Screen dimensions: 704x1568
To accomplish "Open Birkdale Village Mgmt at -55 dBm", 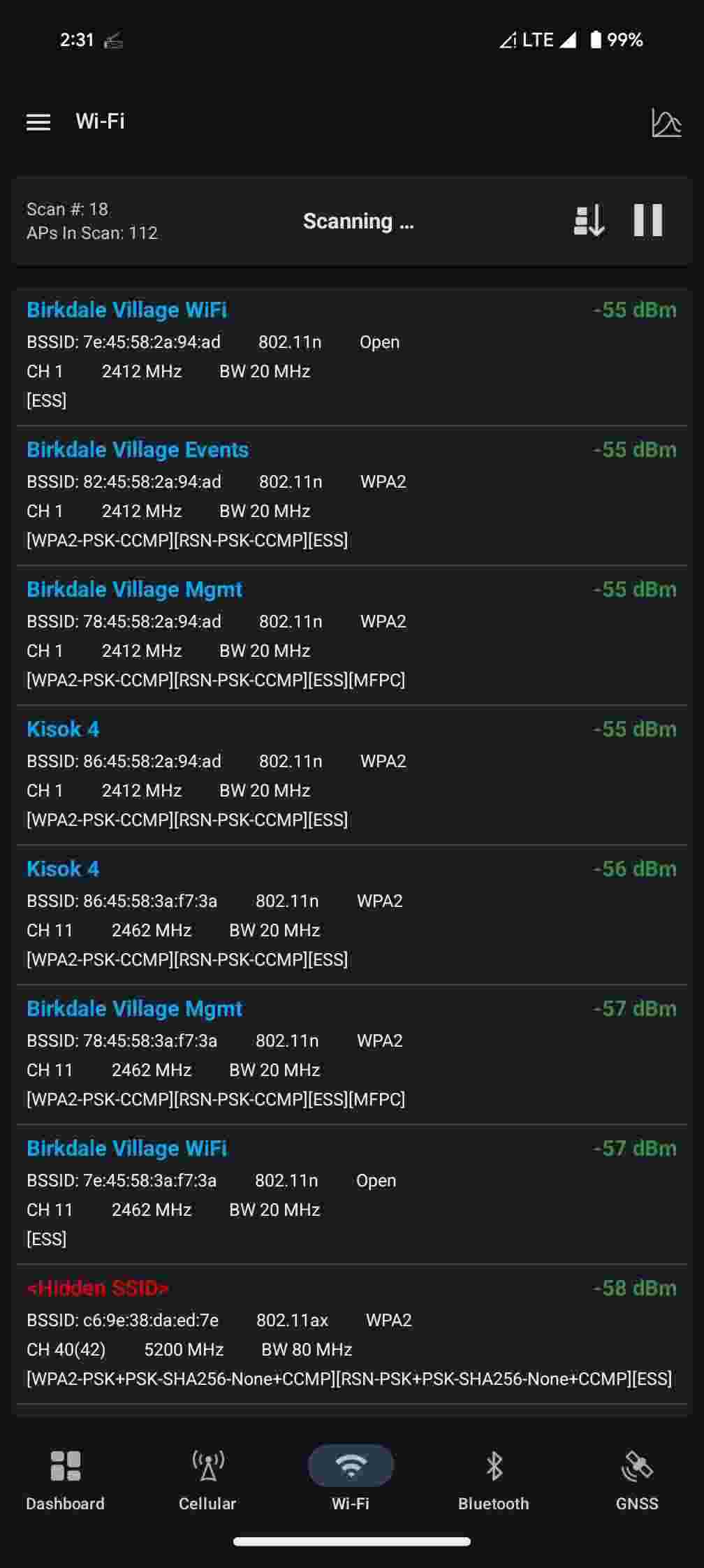I will (351, 634).
